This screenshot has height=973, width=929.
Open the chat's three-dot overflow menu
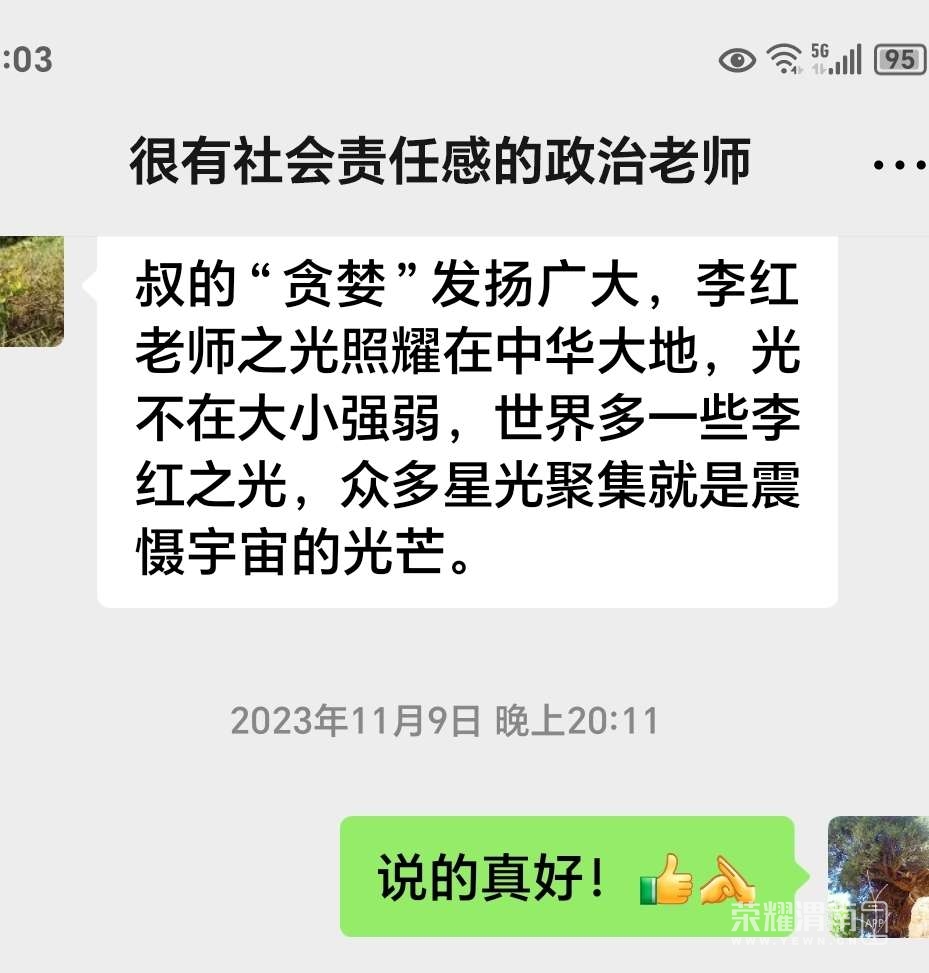pyautogui.click(x=899, y=164)
